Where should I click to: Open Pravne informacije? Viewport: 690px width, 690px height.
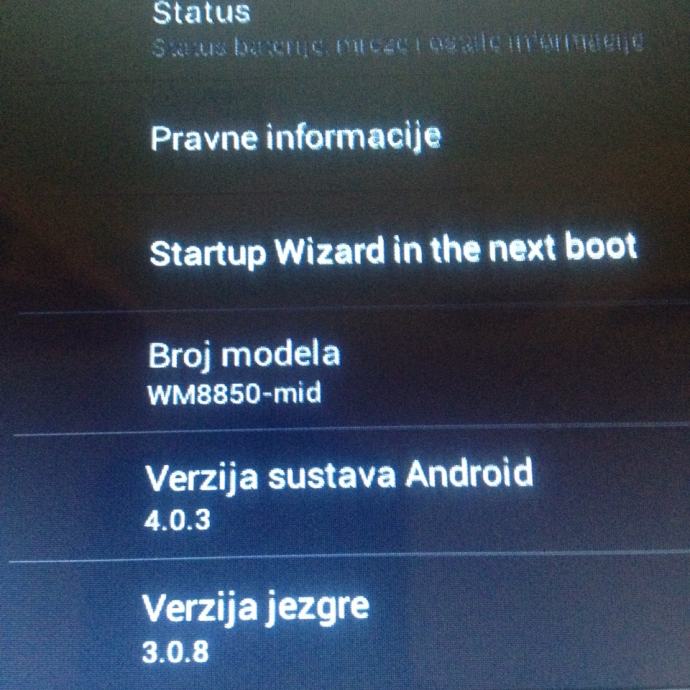click(x=296, y=138)
